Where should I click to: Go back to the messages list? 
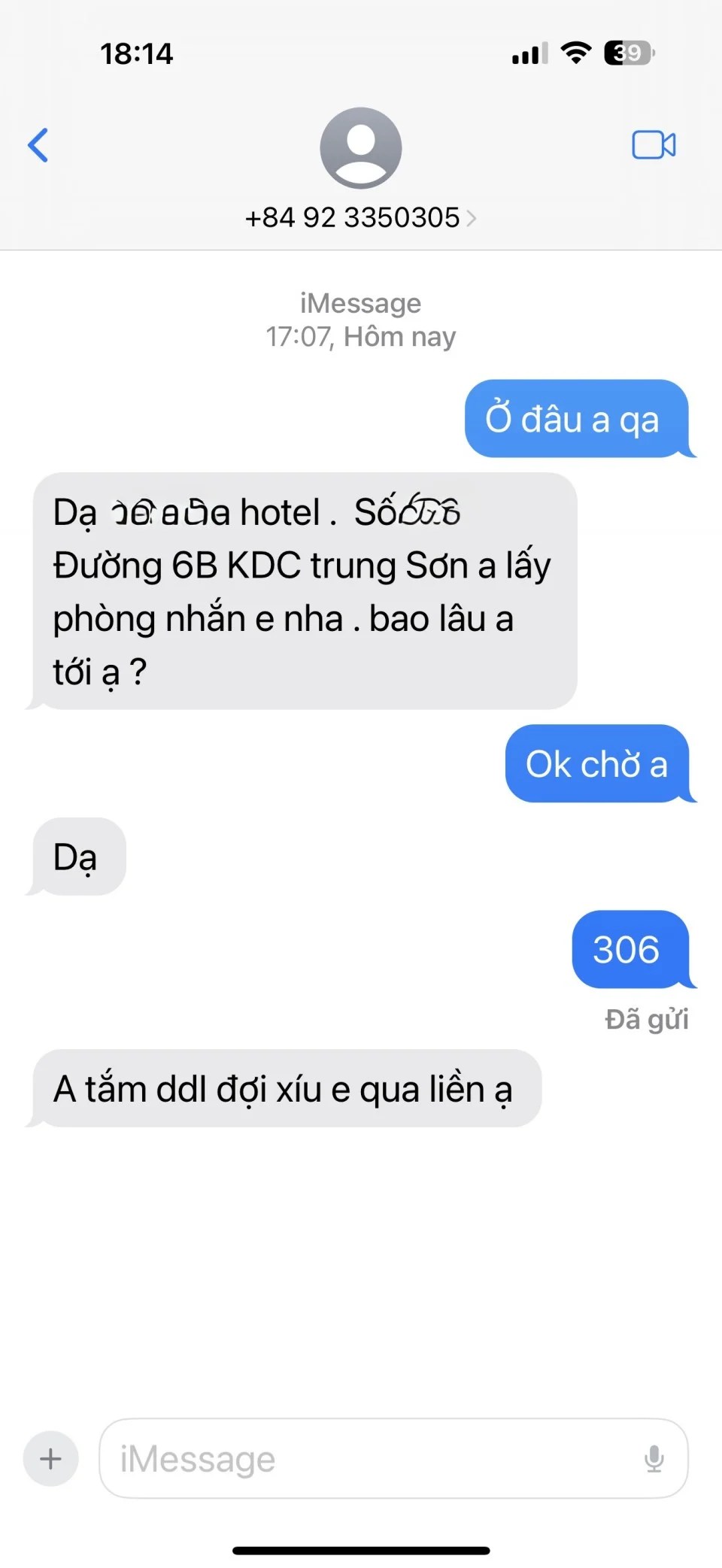point(38,145)
